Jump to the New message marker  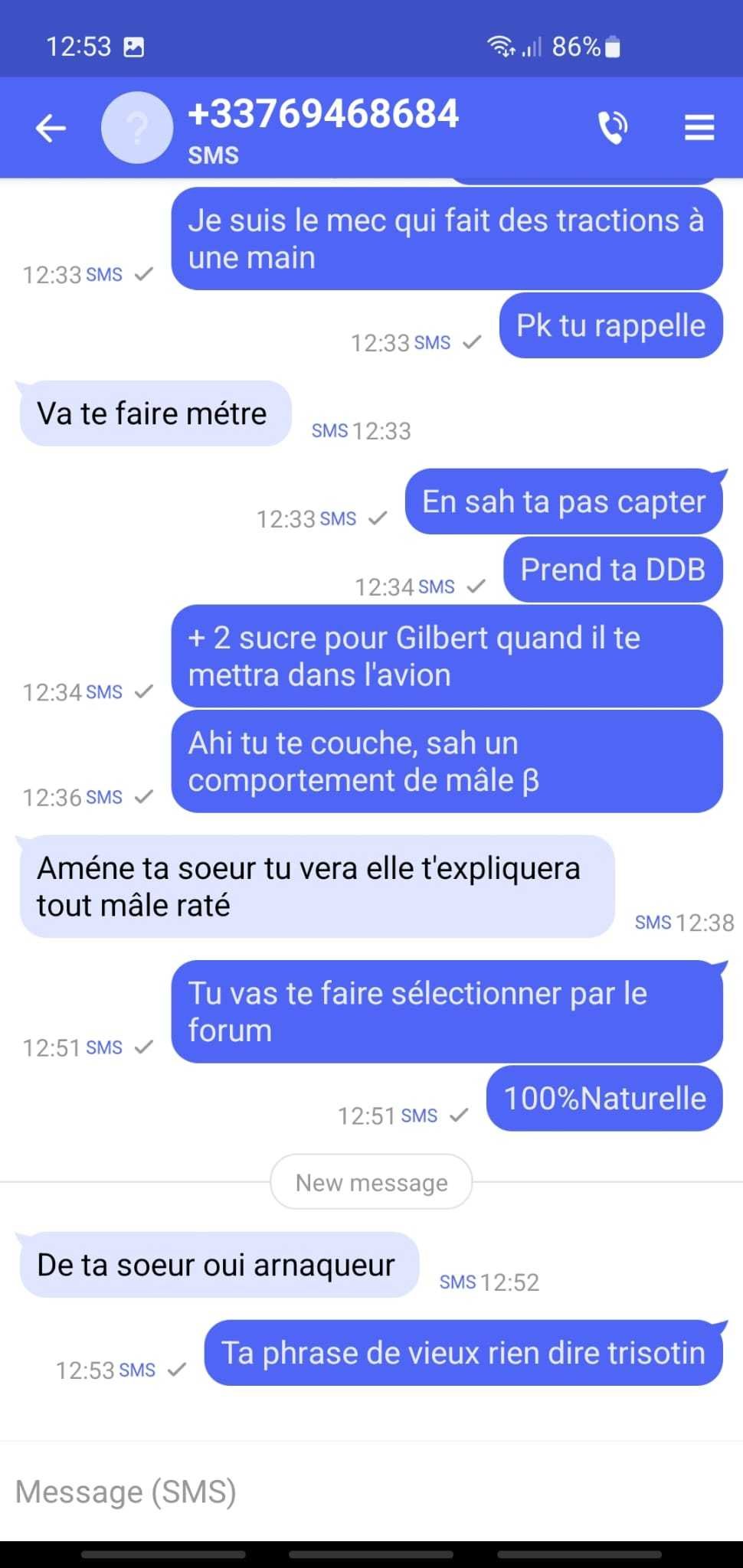[371, 1182]
